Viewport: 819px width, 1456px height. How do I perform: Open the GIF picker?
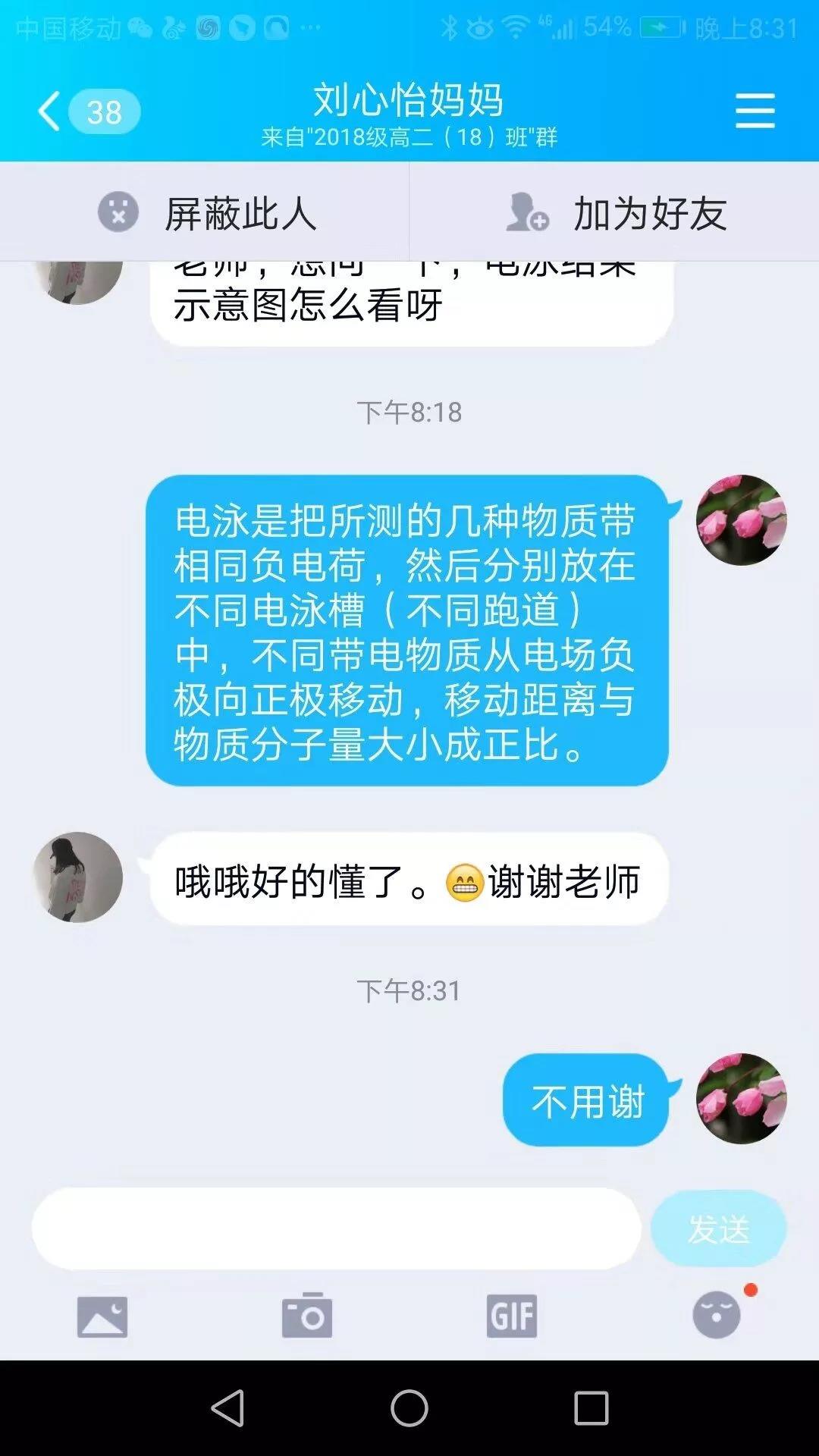pos(512,1316)
